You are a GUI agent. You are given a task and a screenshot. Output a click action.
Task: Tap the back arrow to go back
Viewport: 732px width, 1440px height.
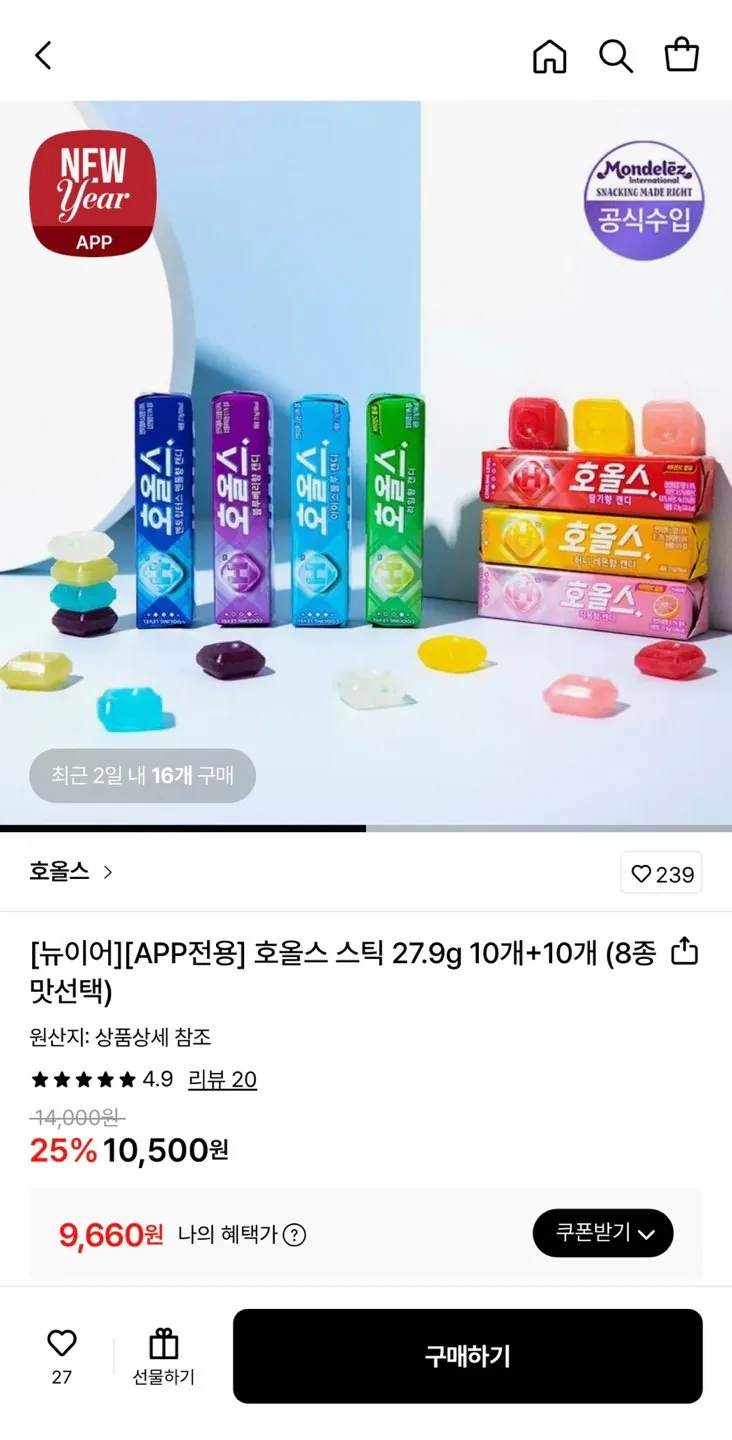(43, 55)
